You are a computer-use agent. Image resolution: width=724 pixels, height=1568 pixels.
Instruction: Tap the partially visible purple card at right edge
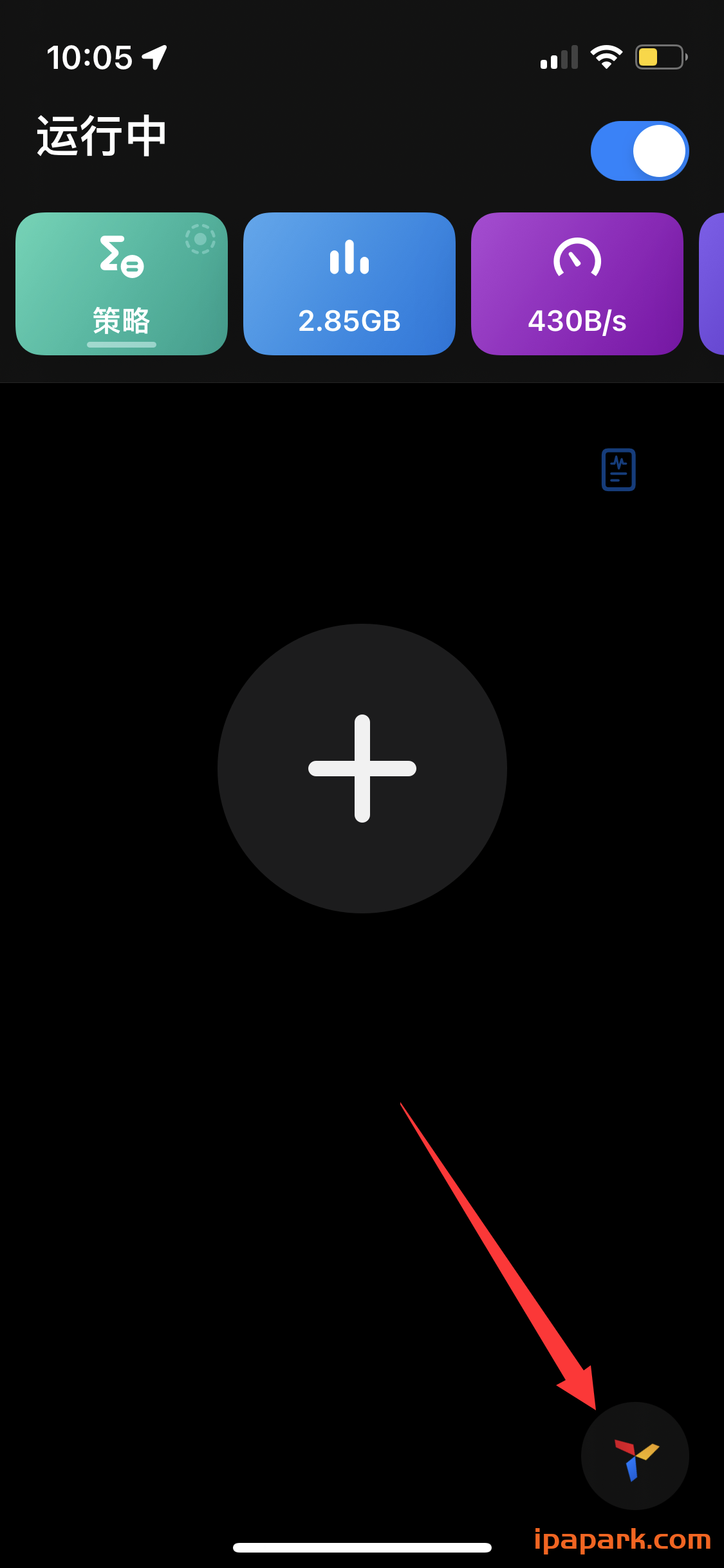pos(714,283)
